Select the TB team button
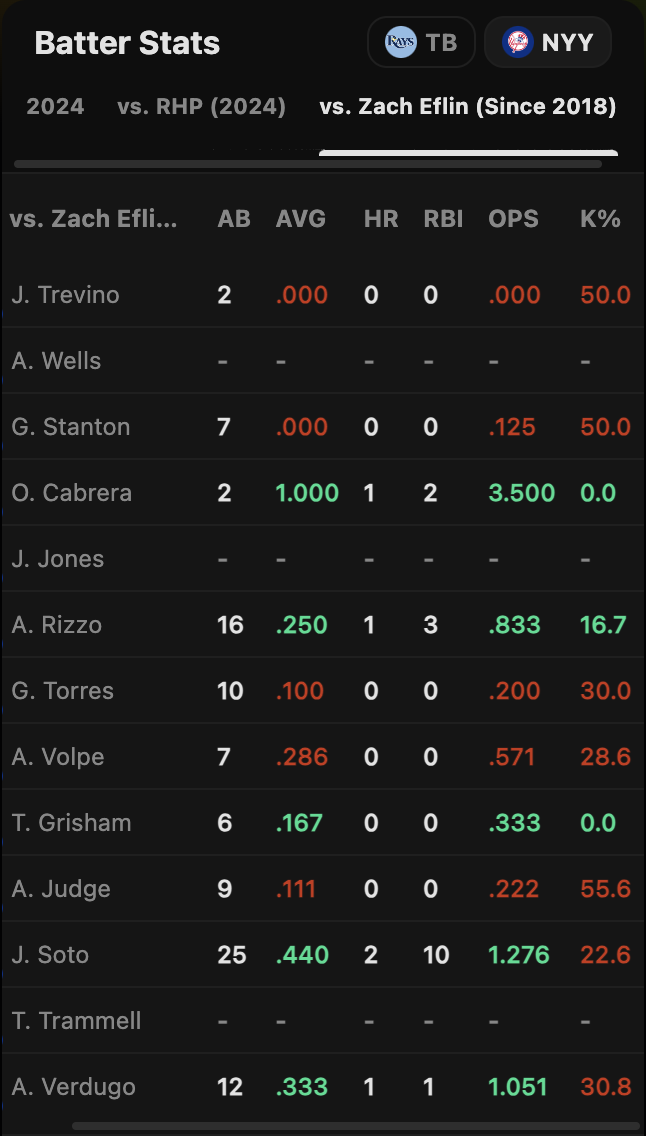This screenshot has width=646, height=1136. coord(421,42)
